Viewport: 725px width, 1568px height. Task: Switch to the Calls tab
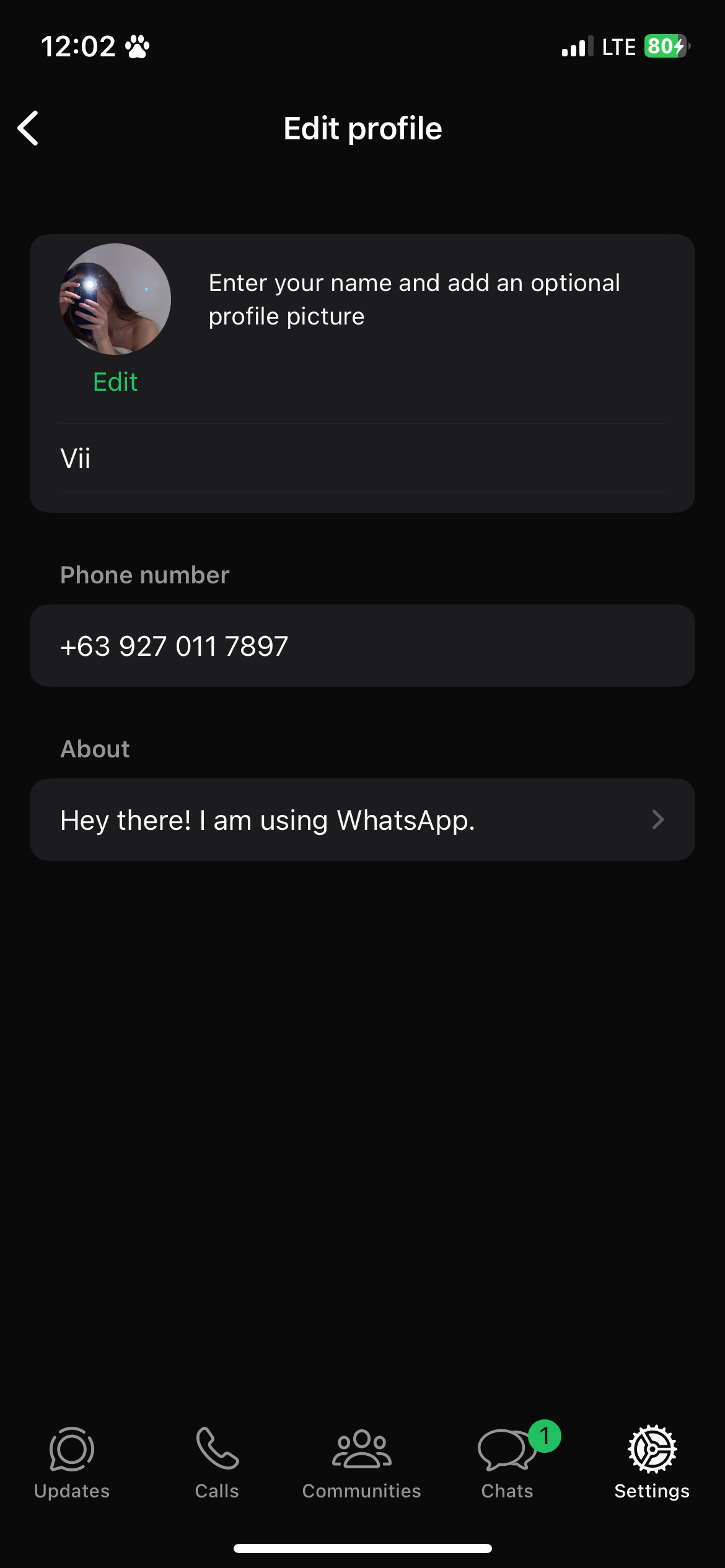[x=217, y=1463]
